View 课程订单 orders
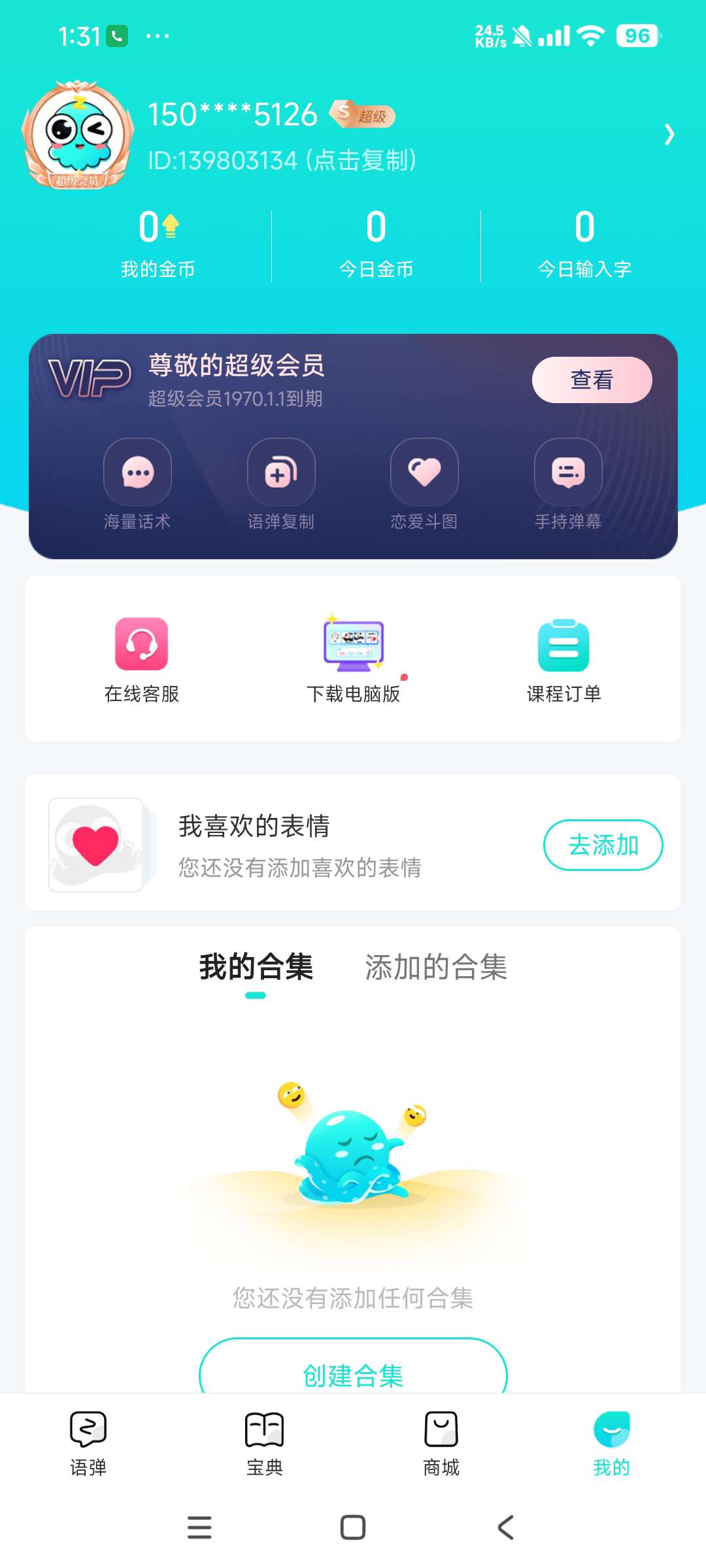 click(563, 660)
